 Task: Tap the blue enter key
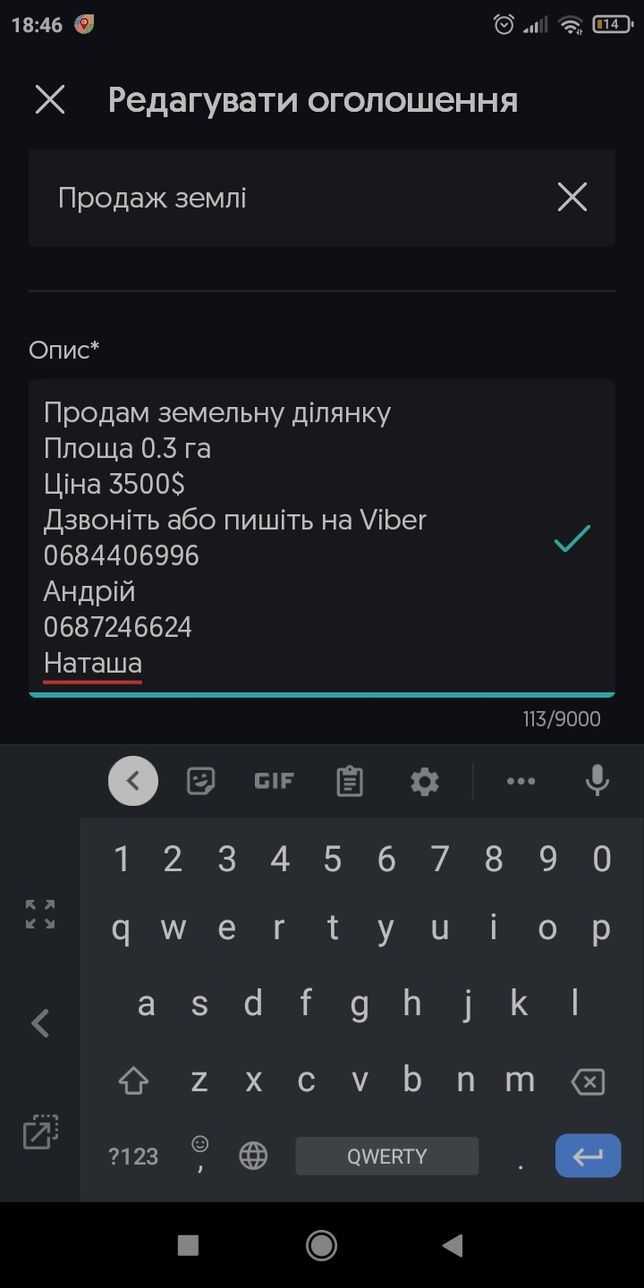click(x=588, y=1156)
